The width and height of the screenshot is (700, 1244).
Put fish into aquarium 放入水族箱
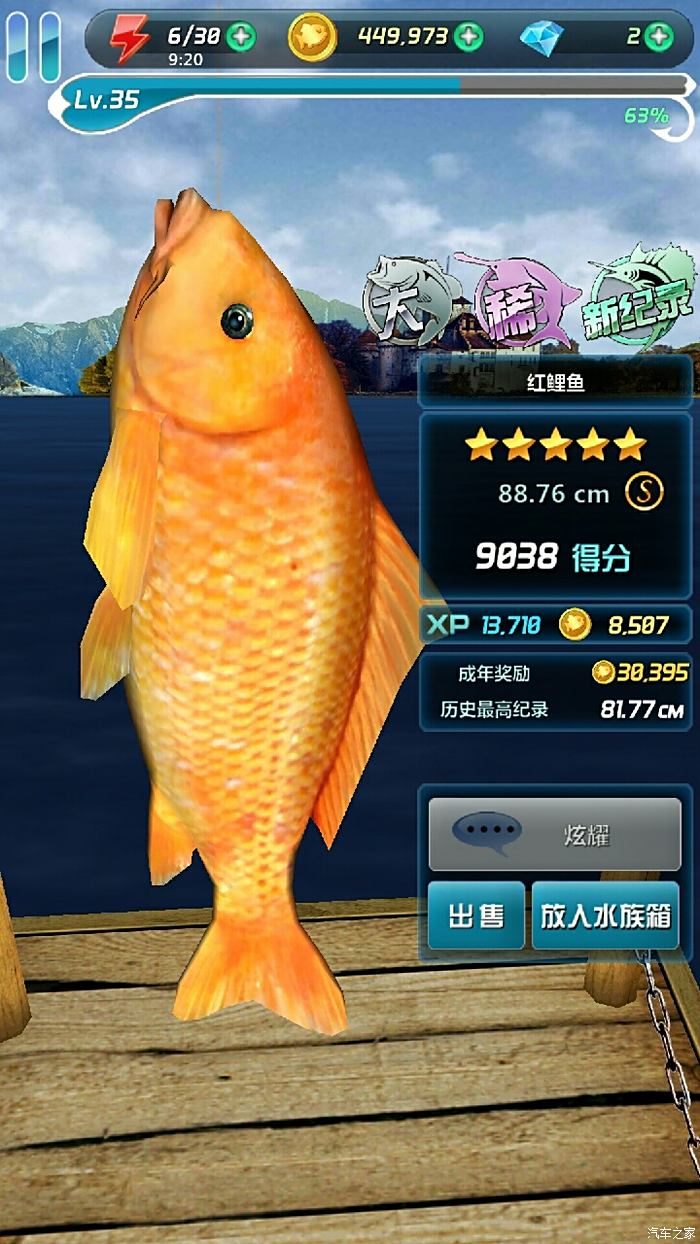[605, 916]
